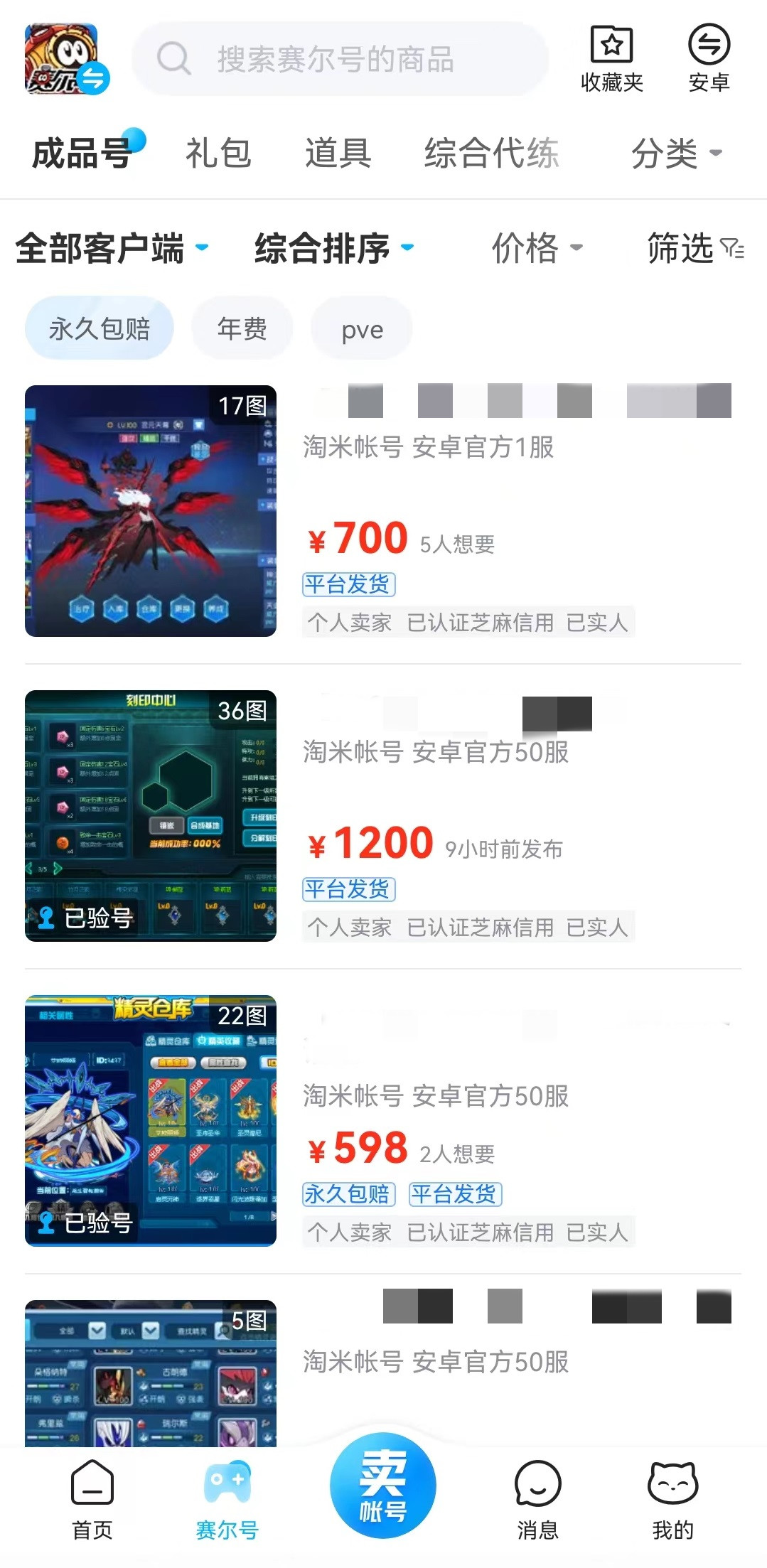Open the 综合代练 tab
767x1568 pixels.
pyautogui.click(x=491, y=154)
